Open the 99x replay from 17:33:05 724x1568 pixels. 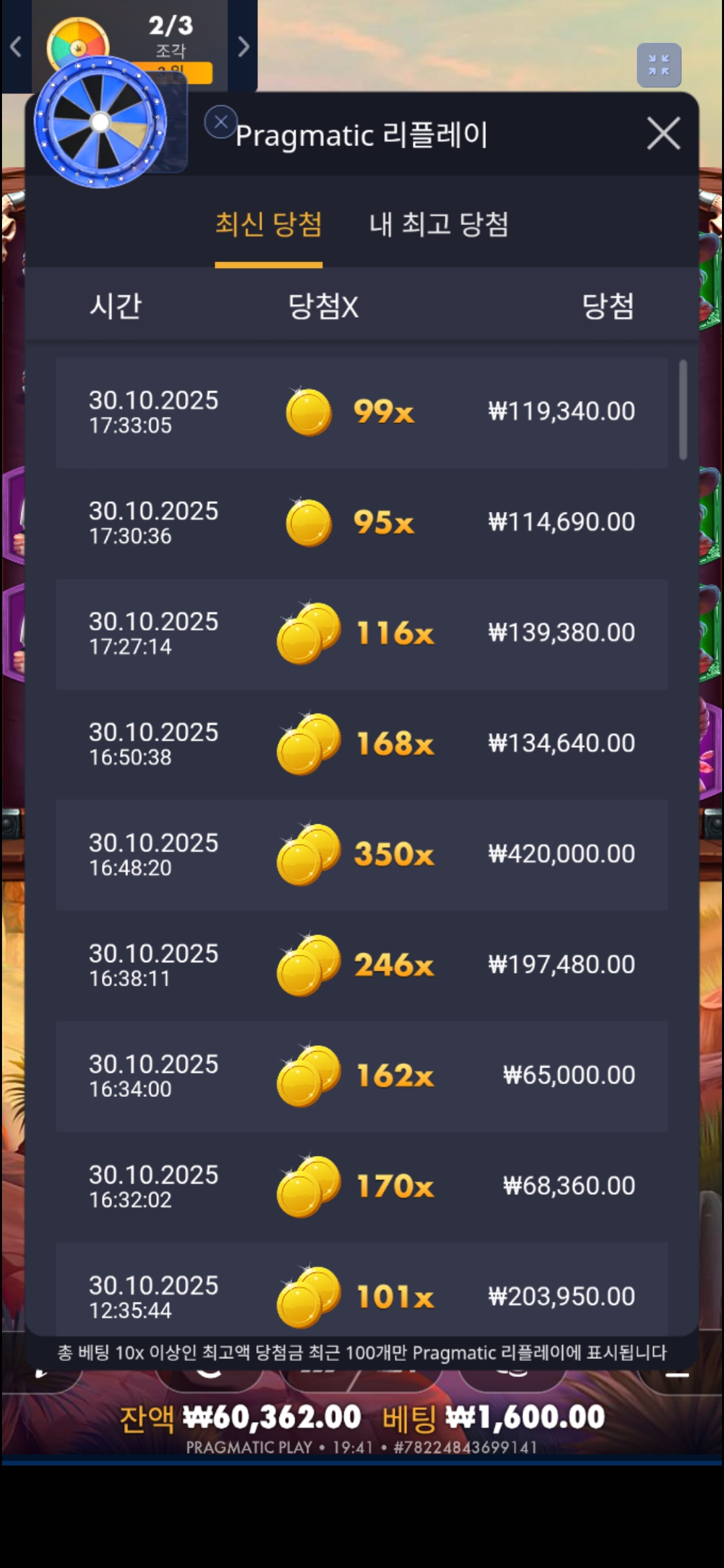tap(362, 412)
